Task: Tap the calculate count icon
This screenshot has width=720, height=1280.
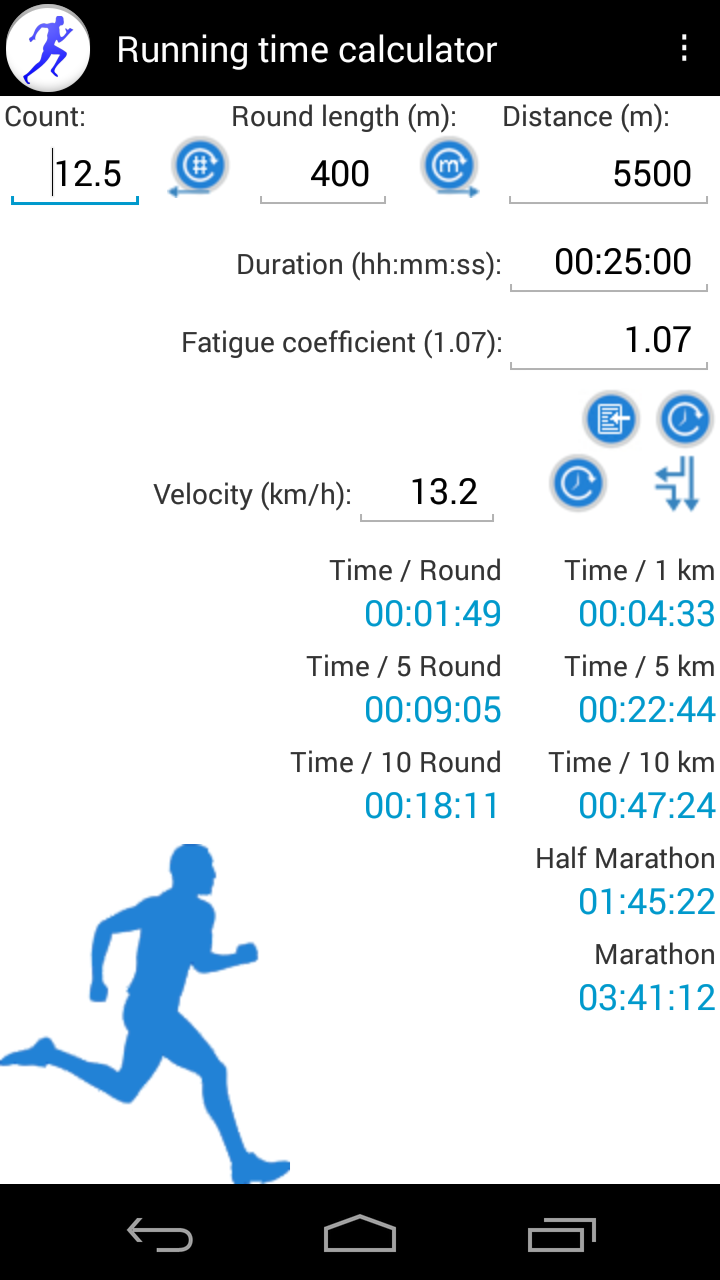Action: (x=199, y=166)
